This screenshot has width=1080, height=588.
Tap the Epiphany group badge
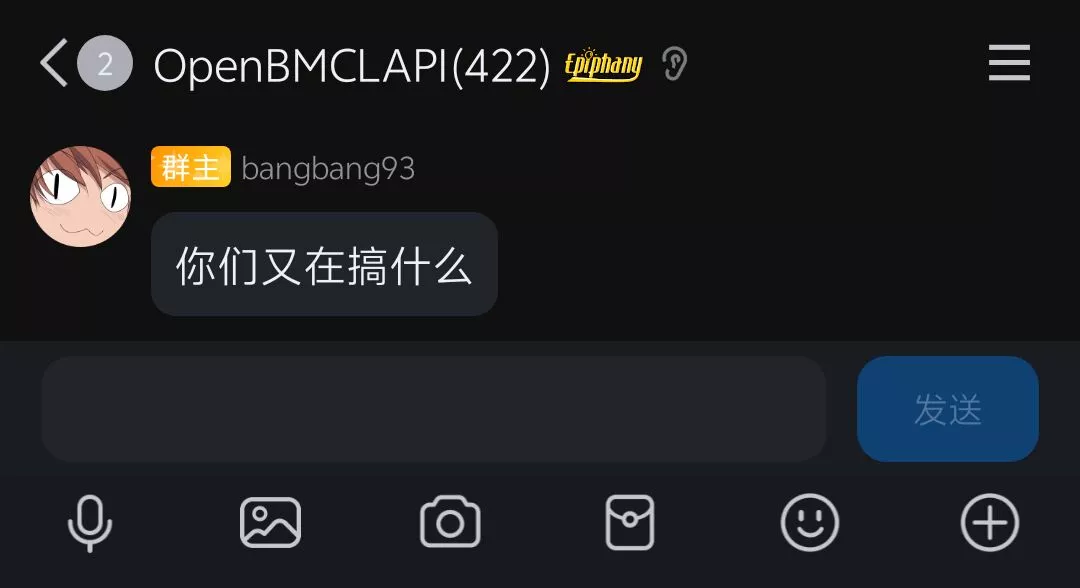pos(603,66)
